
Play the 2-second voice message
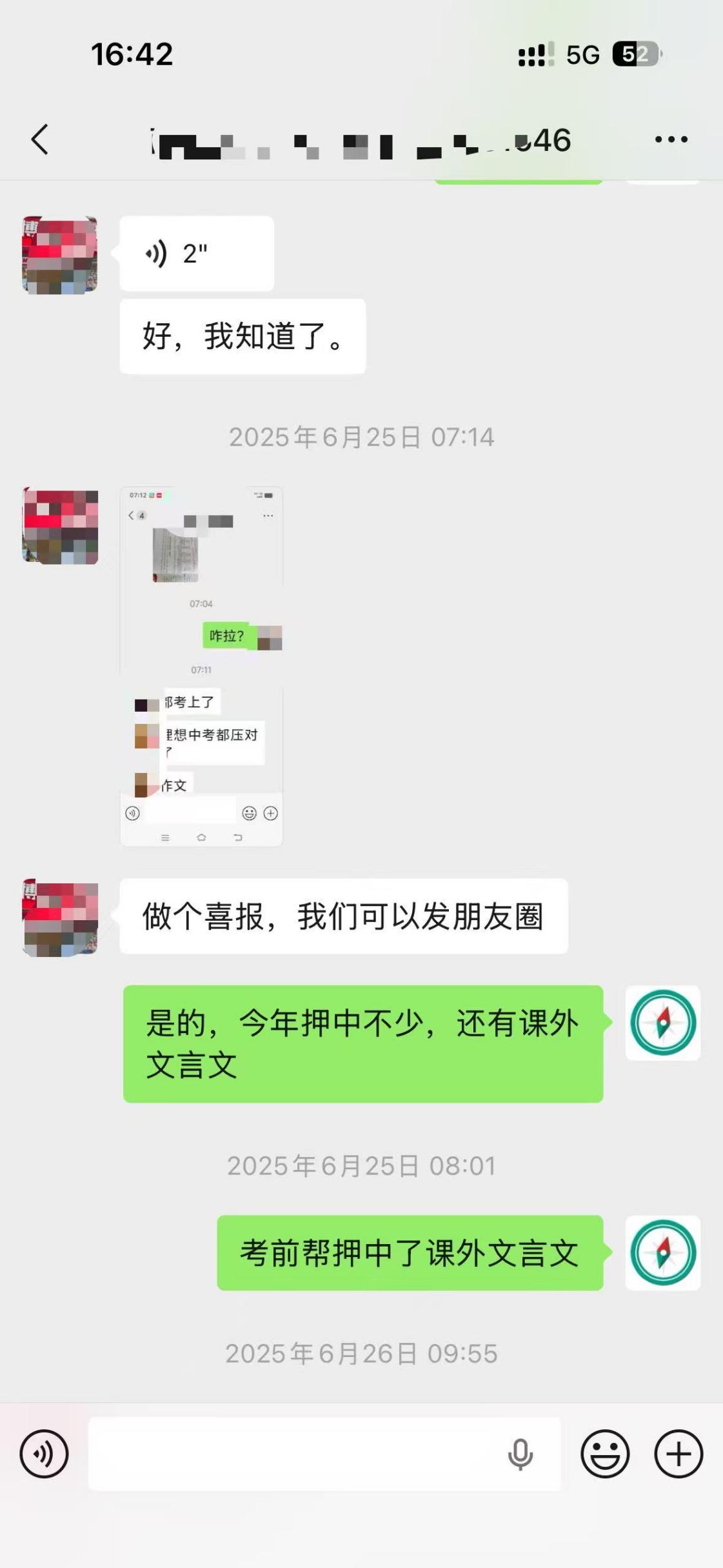coord(196,254)
